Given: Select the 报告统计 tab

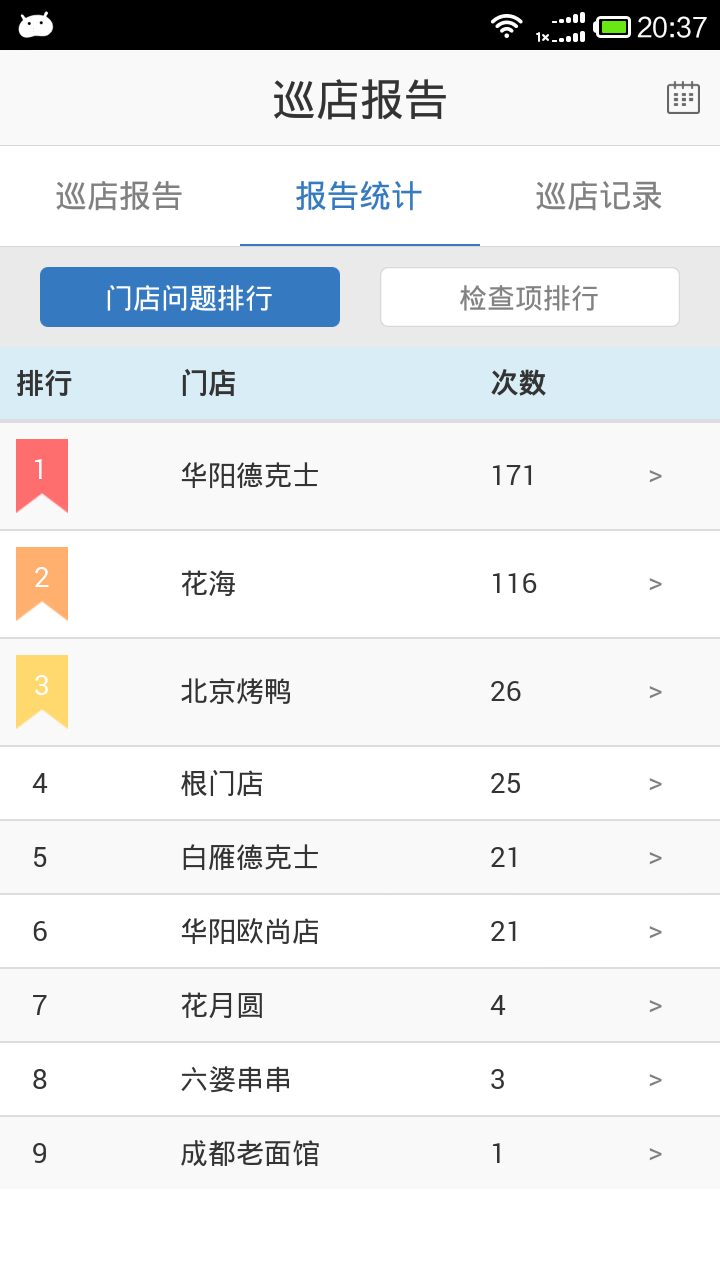Looking at the screenshot, I should coord(359,196).
